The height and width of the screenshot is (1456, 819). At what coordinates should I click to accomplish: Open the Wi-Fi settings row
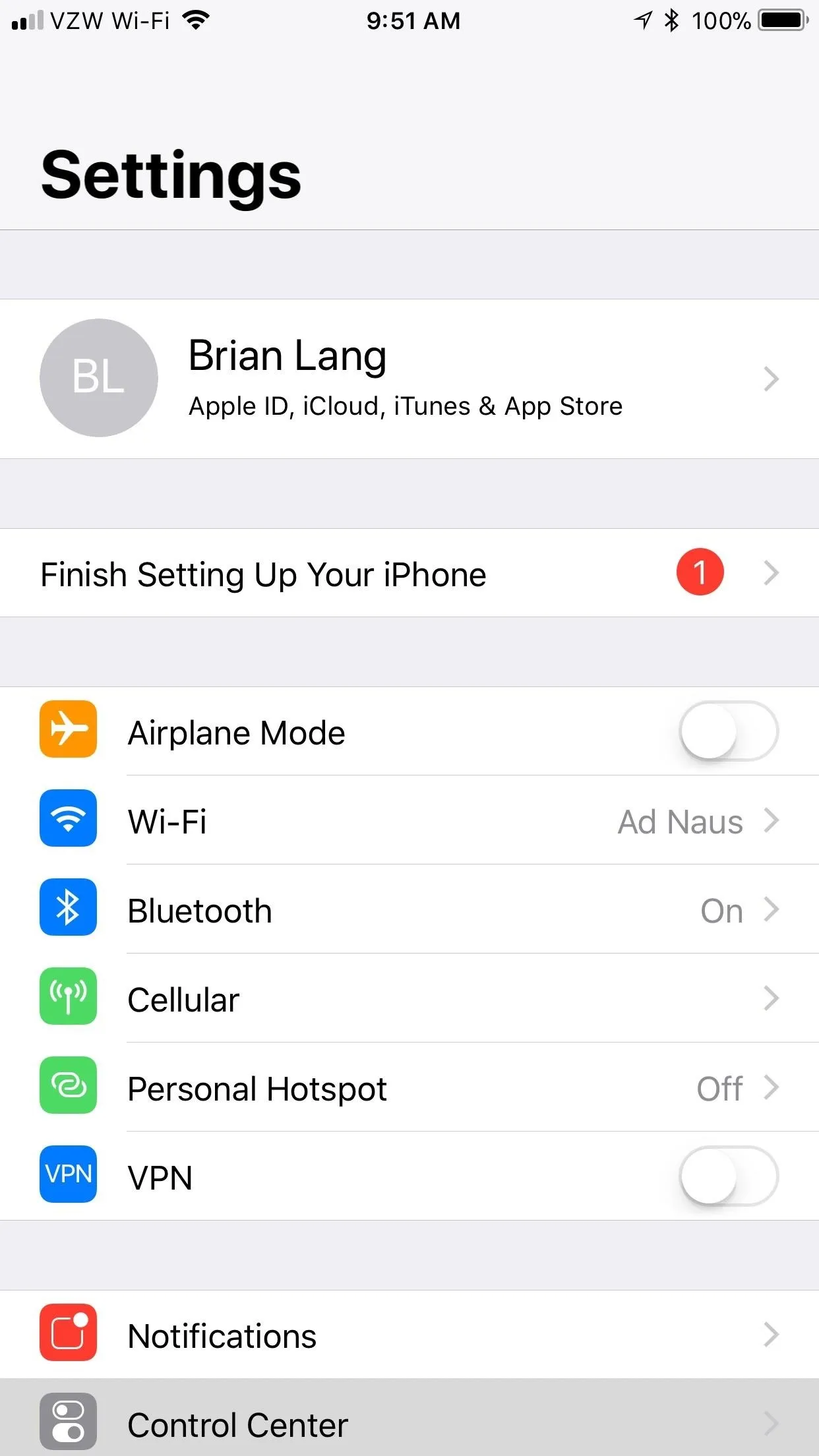pyautogui.click(x=409, y=820)
